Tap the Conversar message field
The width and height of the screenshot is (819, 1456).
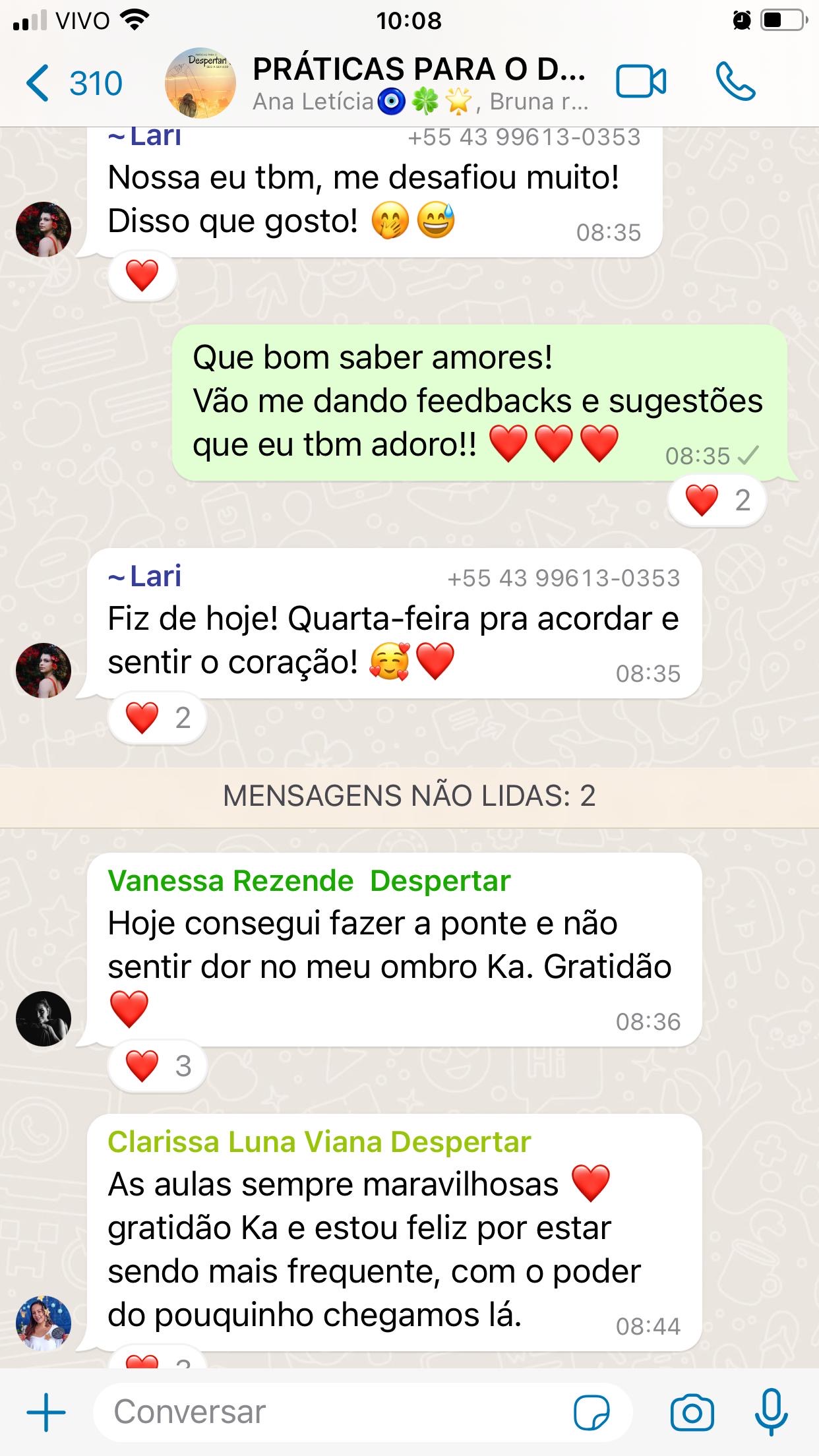click(x=330, y=1412)
